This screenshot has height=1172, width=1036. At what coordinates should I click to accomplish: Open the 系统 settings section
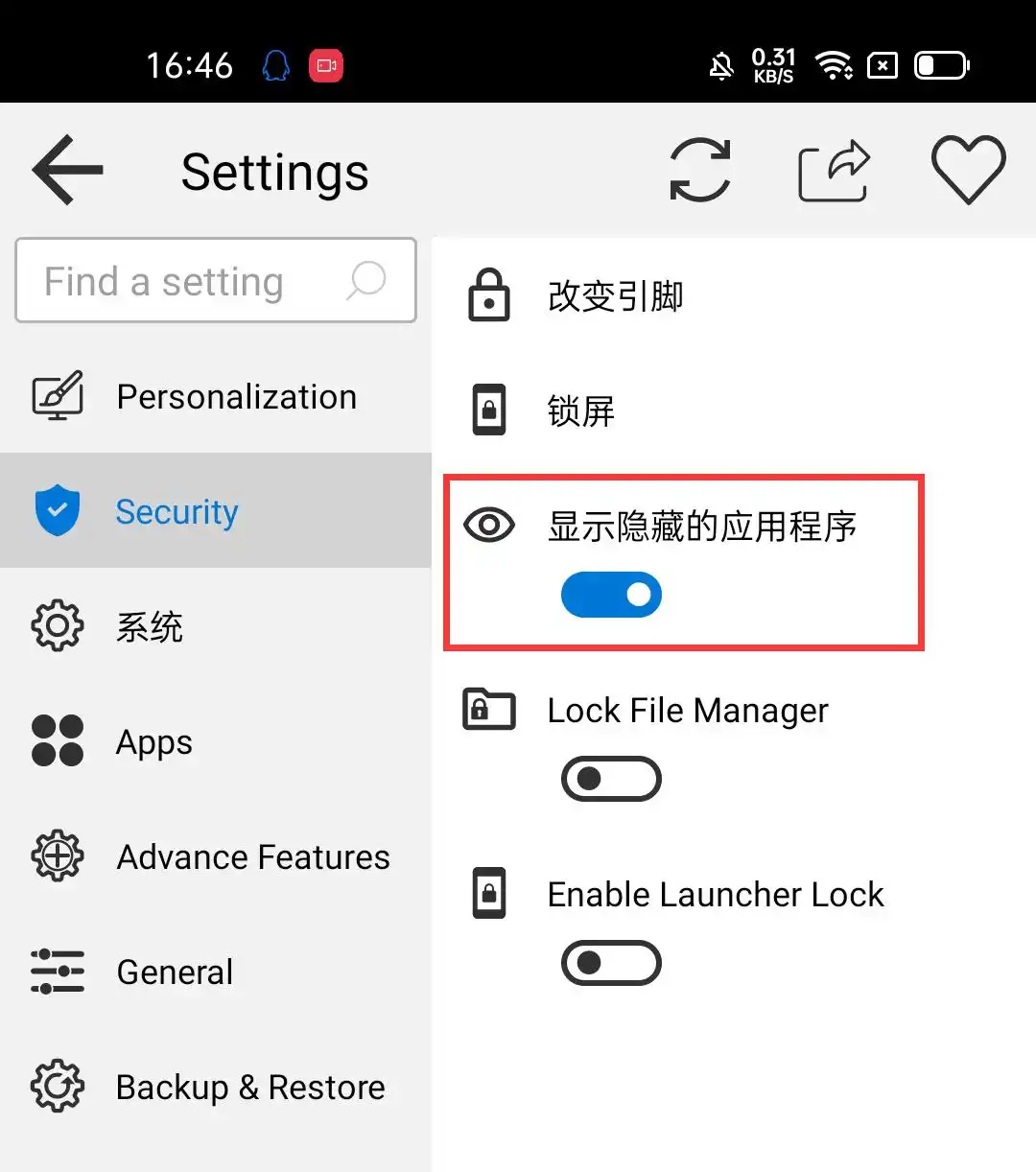(216, 626)
